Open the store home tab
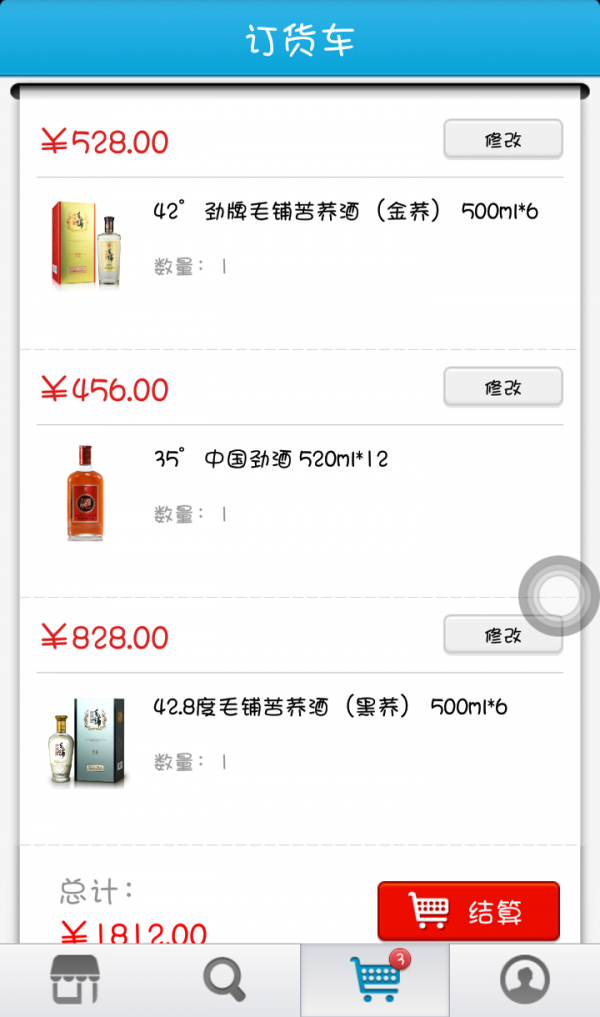The width and height of the screenshot is (600, 1017). 75,980
